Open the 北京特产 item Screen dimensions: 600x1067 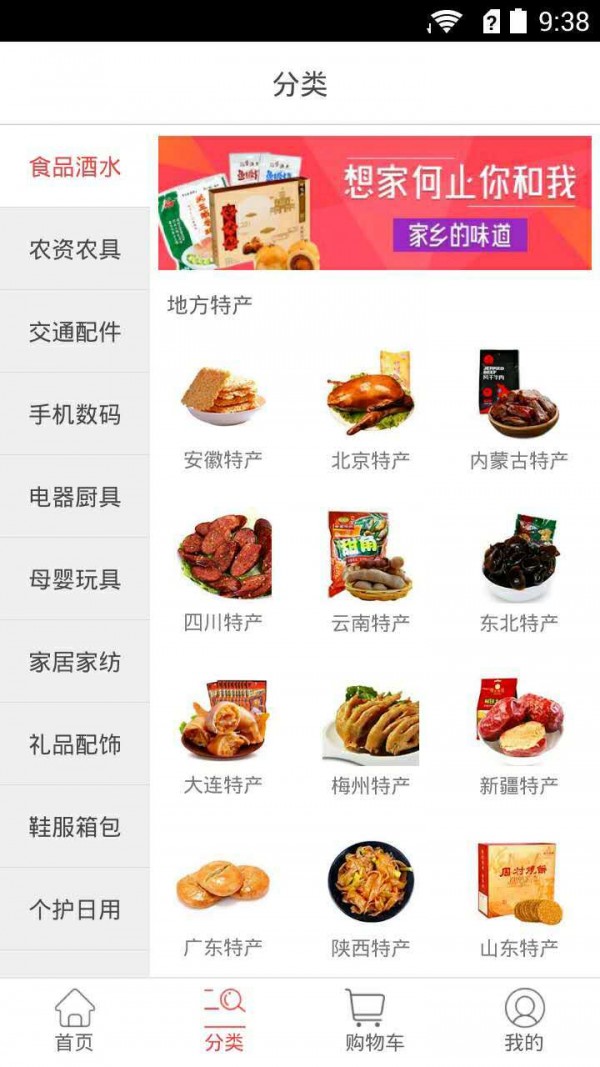click(371, 410)
